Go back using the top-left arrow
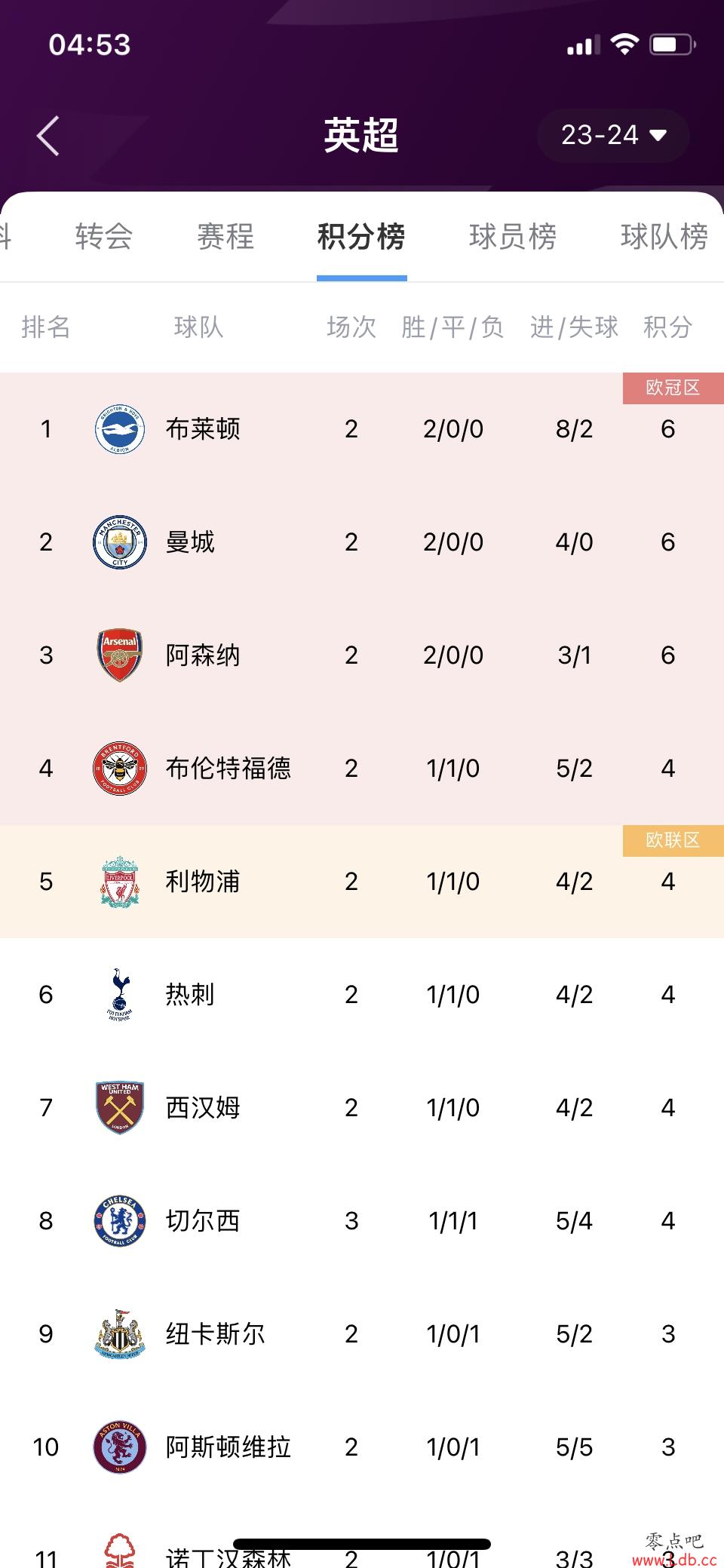Image resolution: width=724 pixels, height=1568 pixels. point(48,137)
